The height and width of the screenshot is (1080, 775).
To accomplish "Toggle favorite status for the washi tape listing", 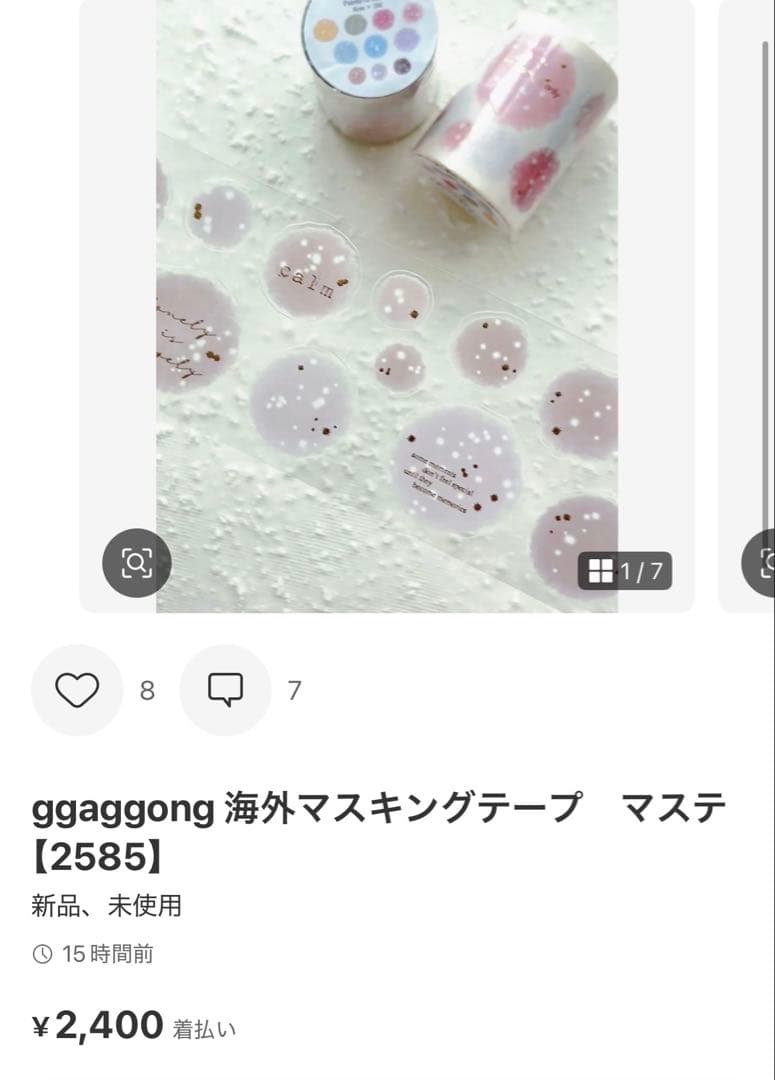I will pyautogui.click(x=76, y=690).
